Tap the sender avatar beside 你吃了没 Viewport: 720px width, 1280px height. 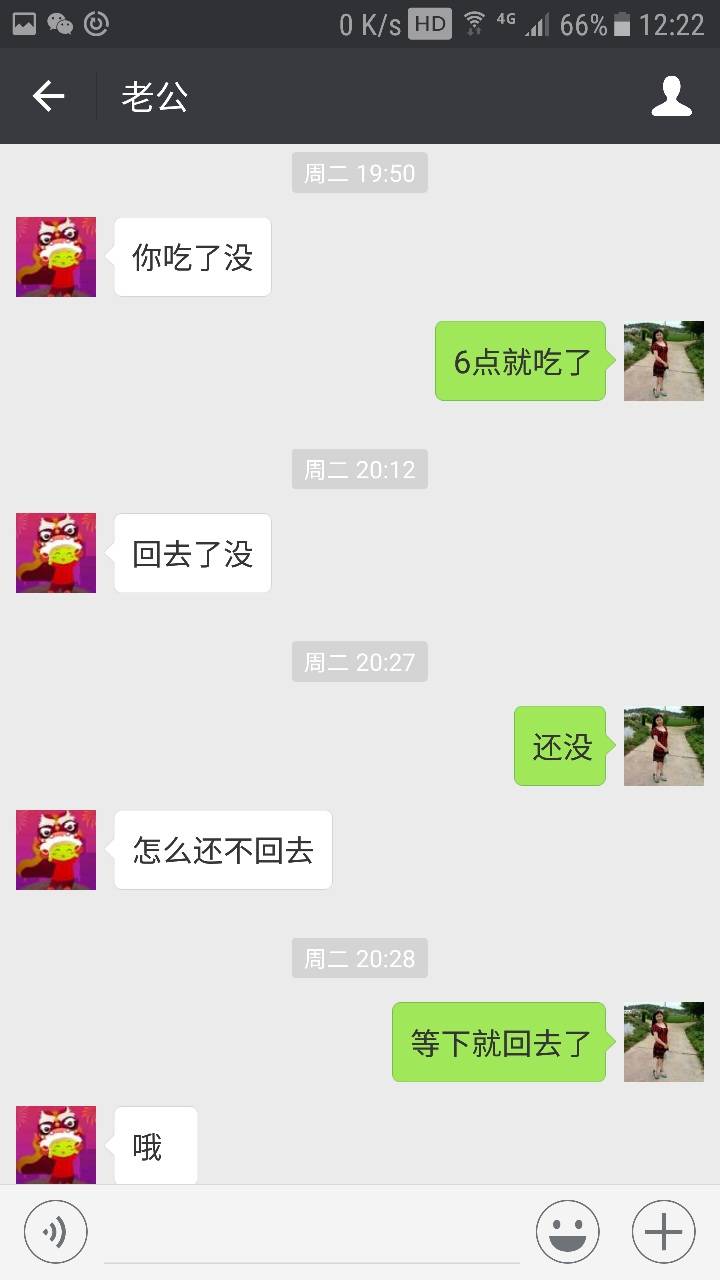pos(56,257)
